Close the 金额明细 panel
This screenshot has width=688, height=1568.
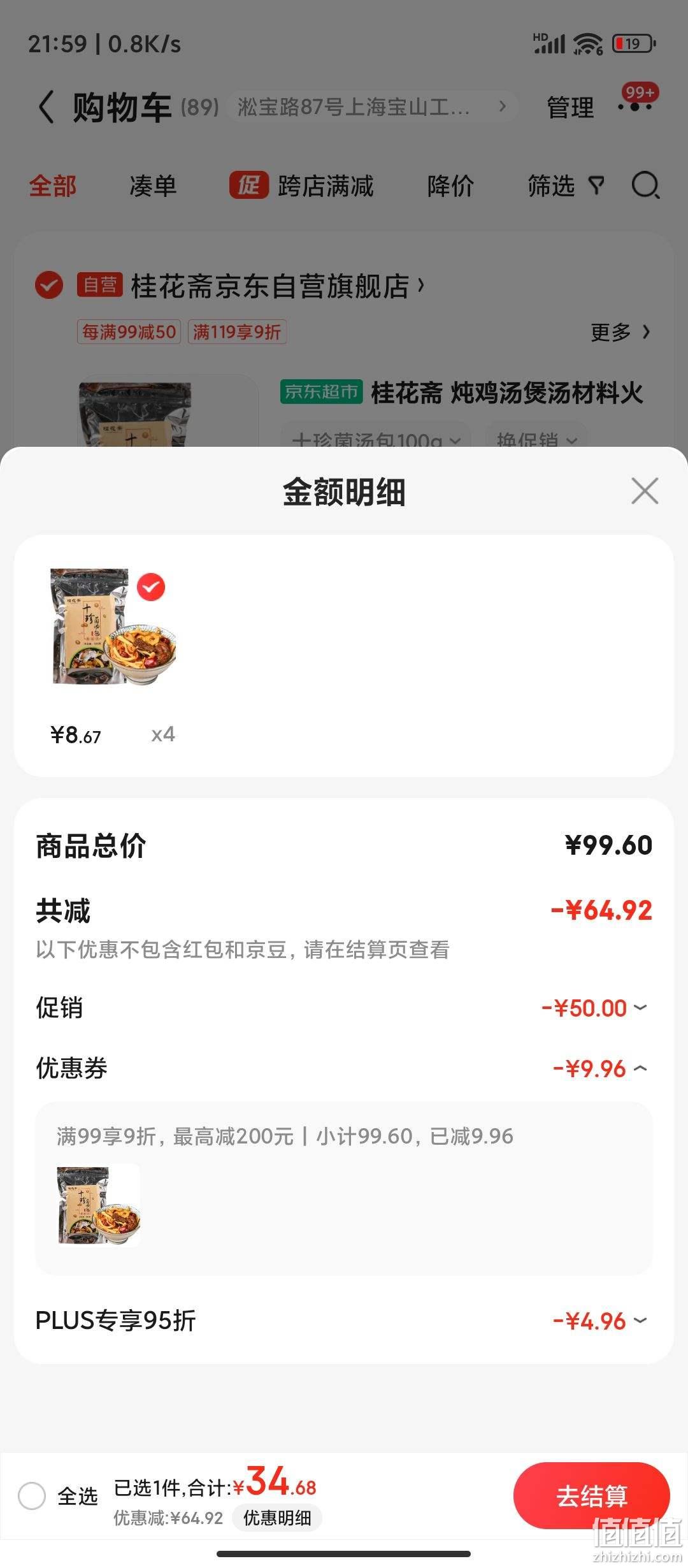645,491
